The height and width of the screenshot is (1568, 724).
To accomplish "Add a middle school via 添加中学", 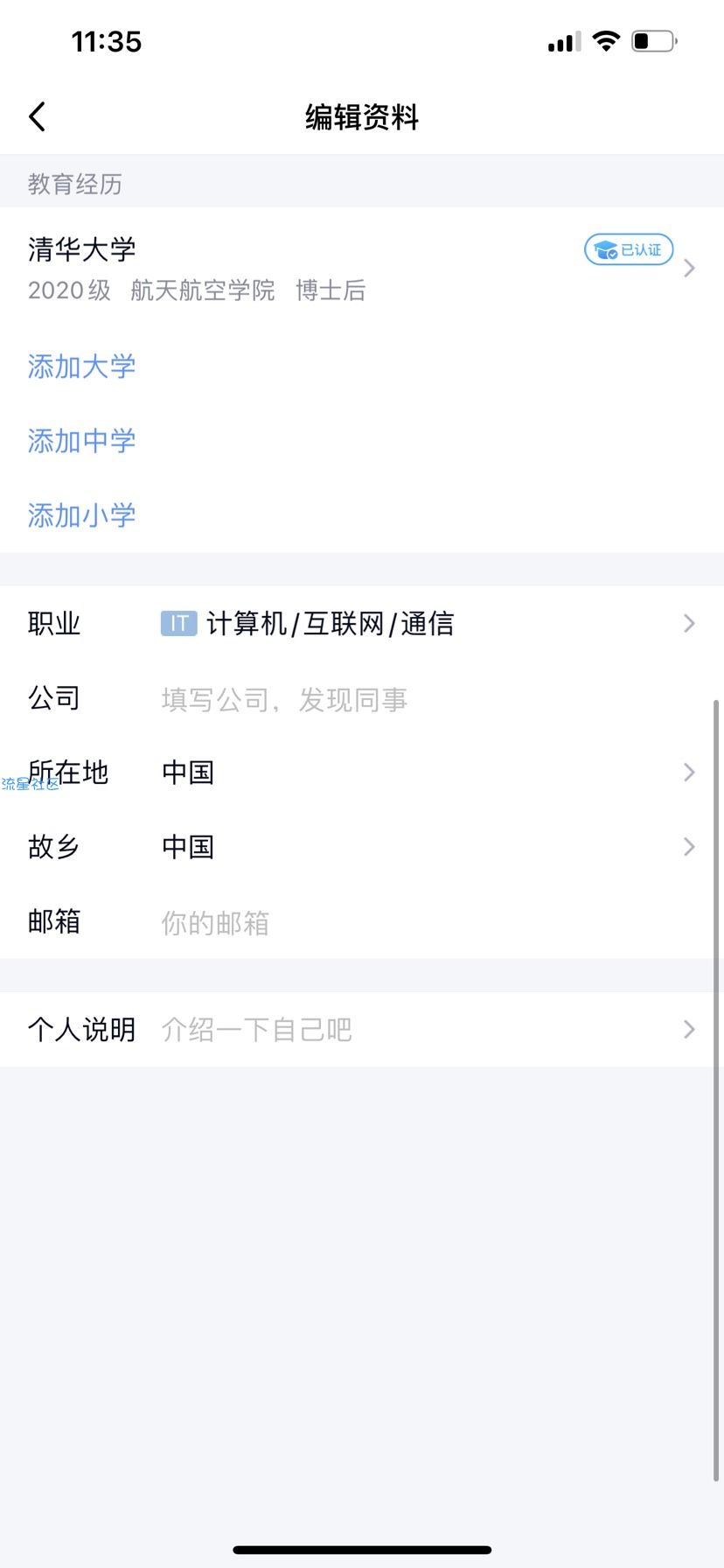I will (x=81, y=441).
